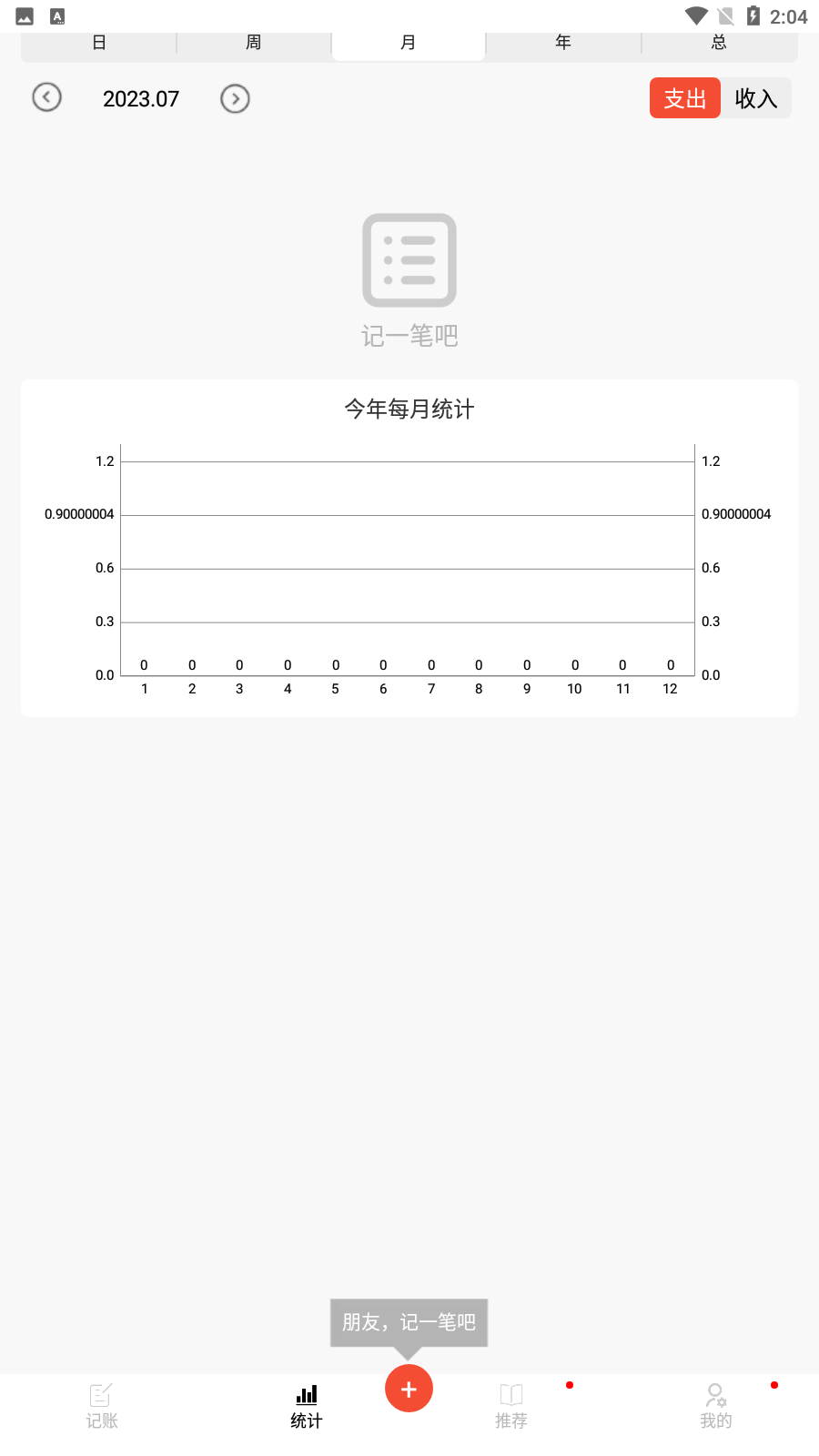The height and width of the screenshot is (1456, 819).
Task: Tap the 朋友，记一笔吧 tooltip bubble
Action: coord(409,1323)
